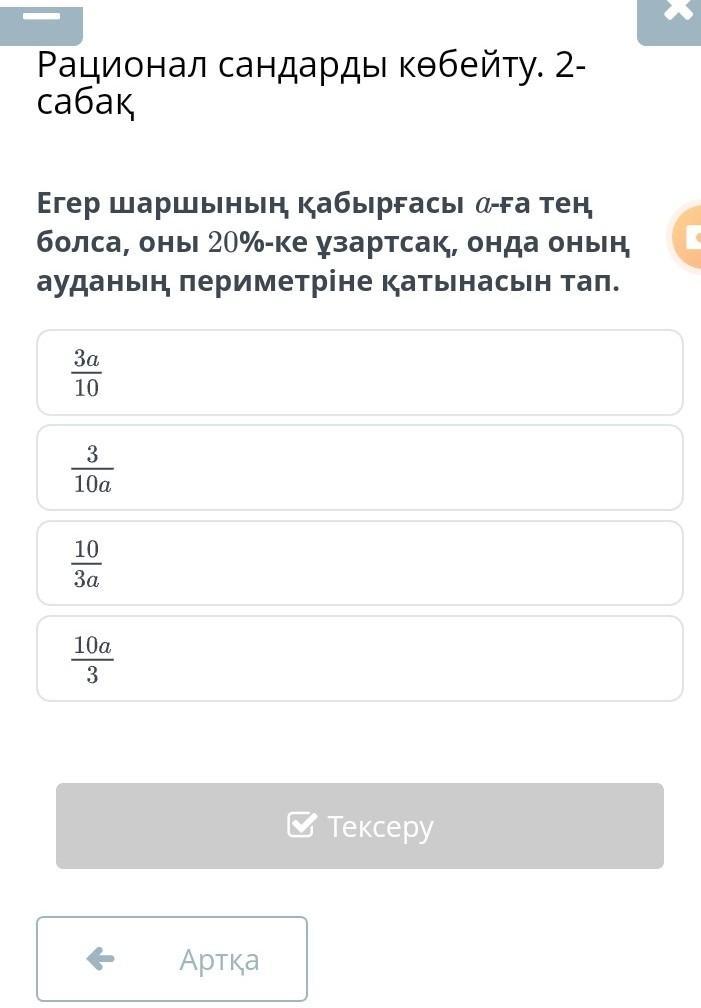This screenshot has height=1008, width=701.
Task: Tap the Тексеру check button
Action: point(360,826)
